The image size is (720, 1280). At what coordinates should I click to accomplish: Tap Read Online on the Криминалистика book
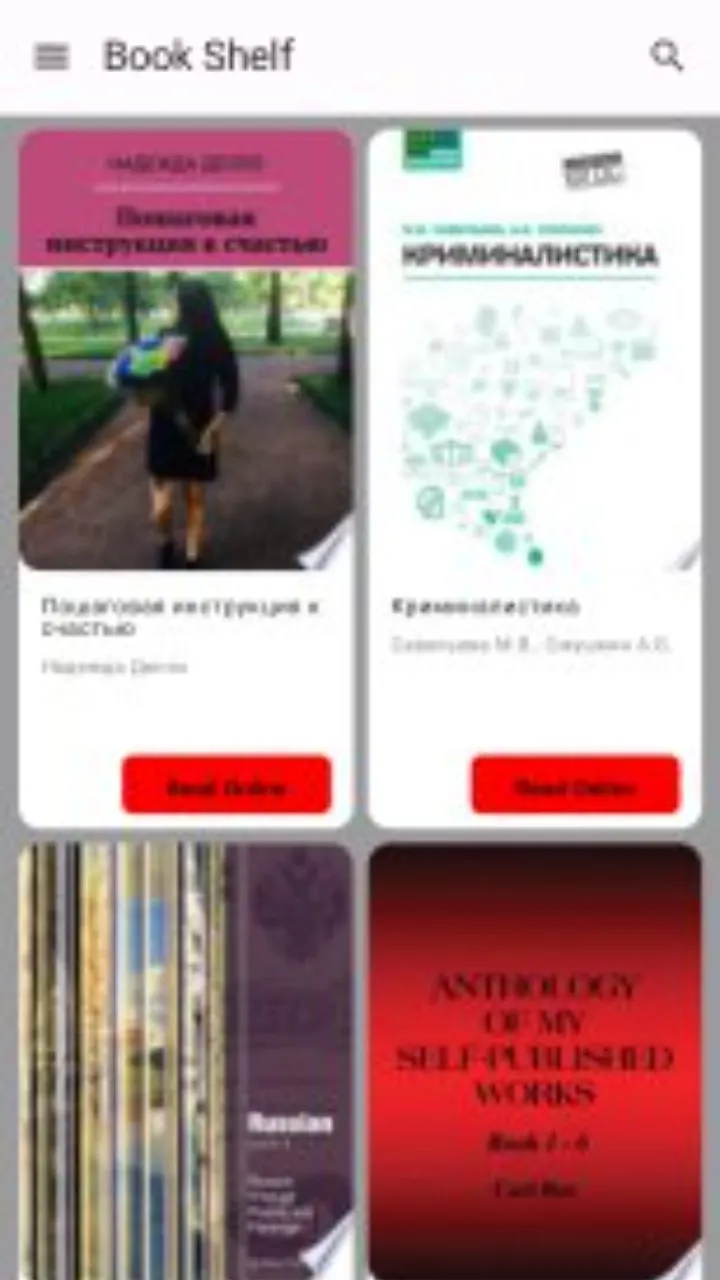[575, 785]
